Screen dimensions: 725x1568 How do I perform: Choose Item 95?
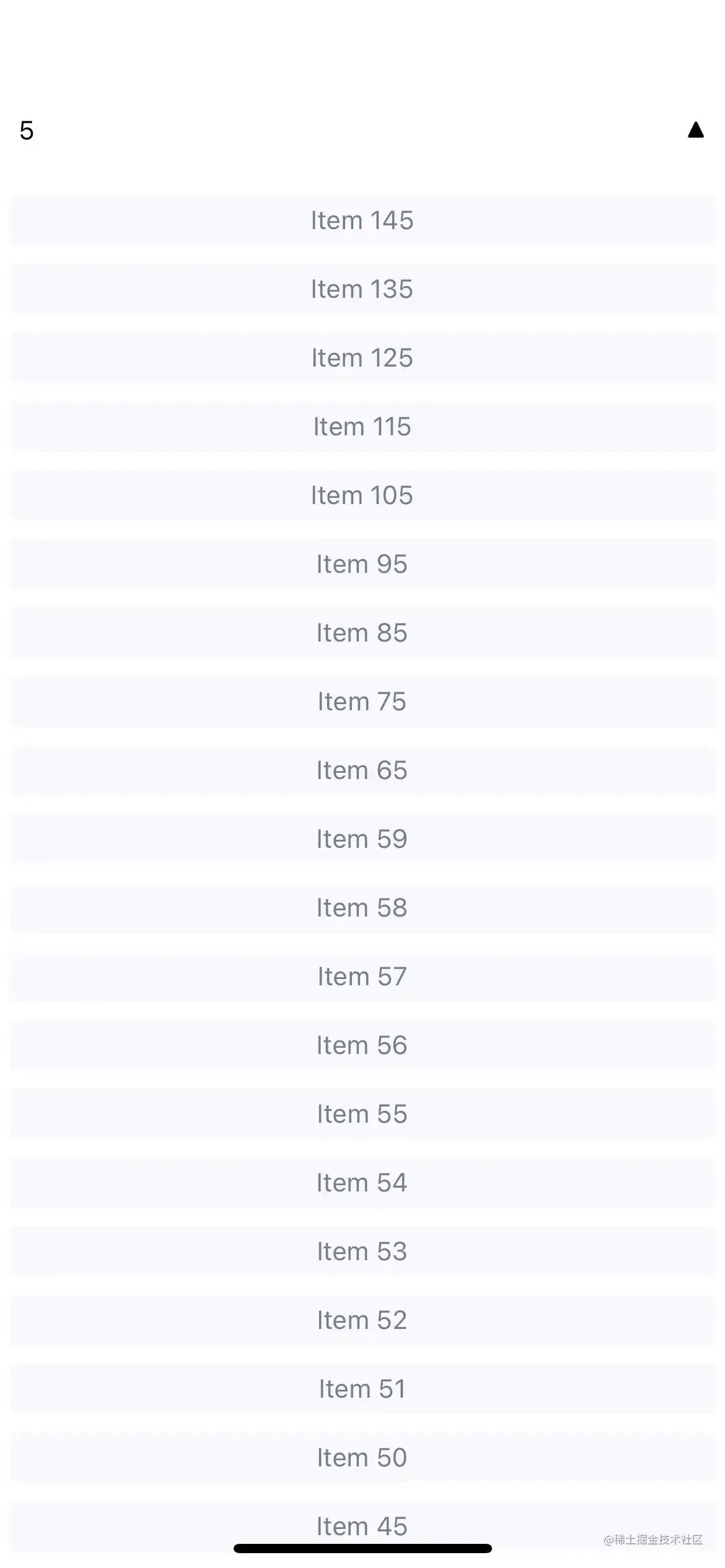pos(362,564)
